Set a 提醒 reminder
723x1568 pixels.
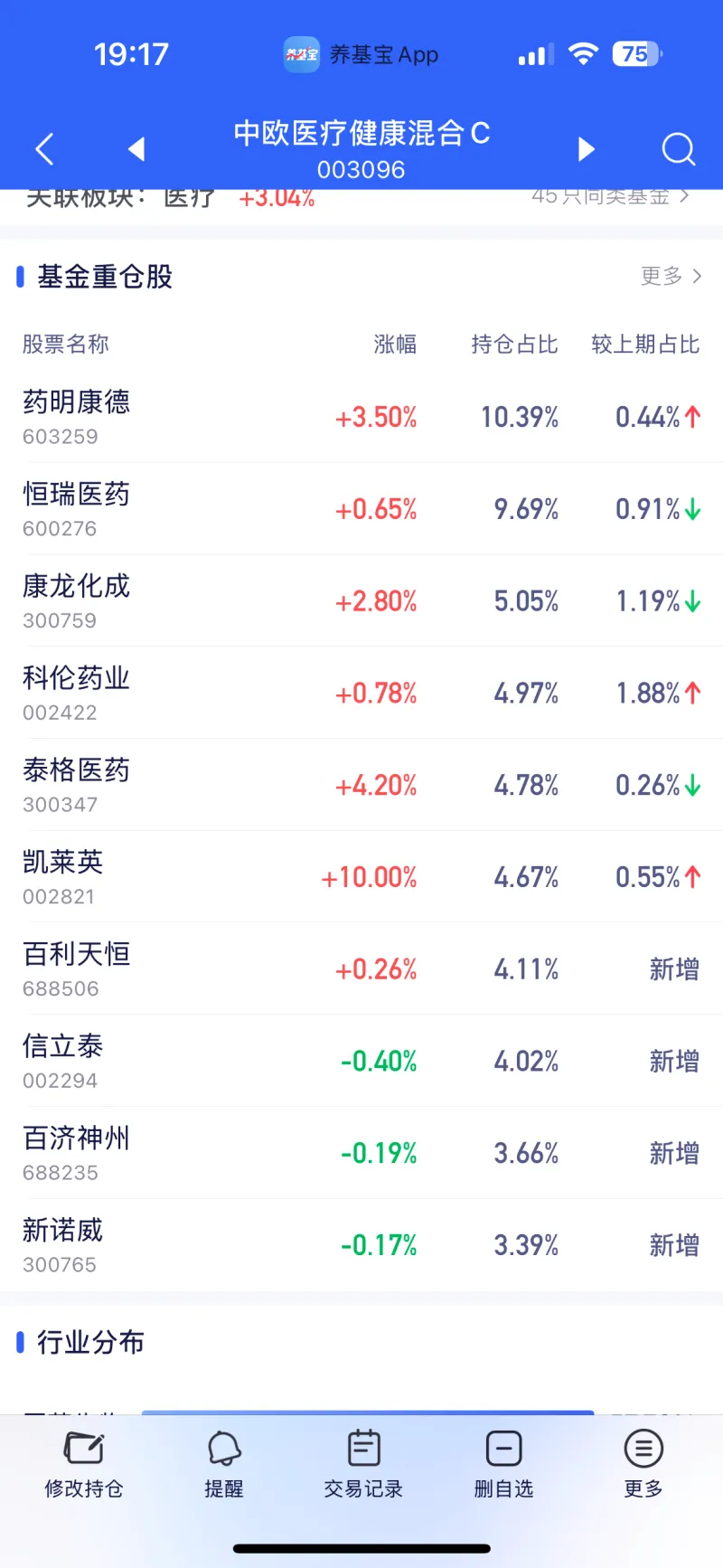pos(224,1464)
